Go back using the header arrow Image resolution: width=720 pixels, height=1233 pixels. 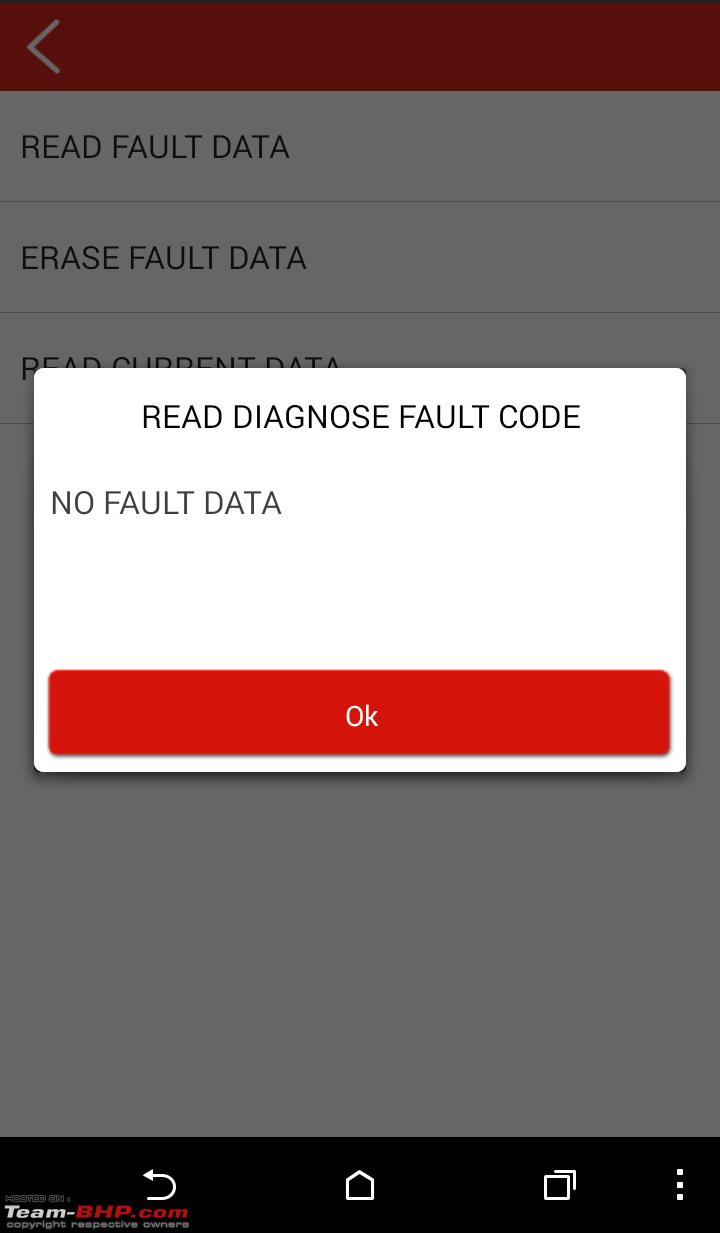click(x=44, y=46)
